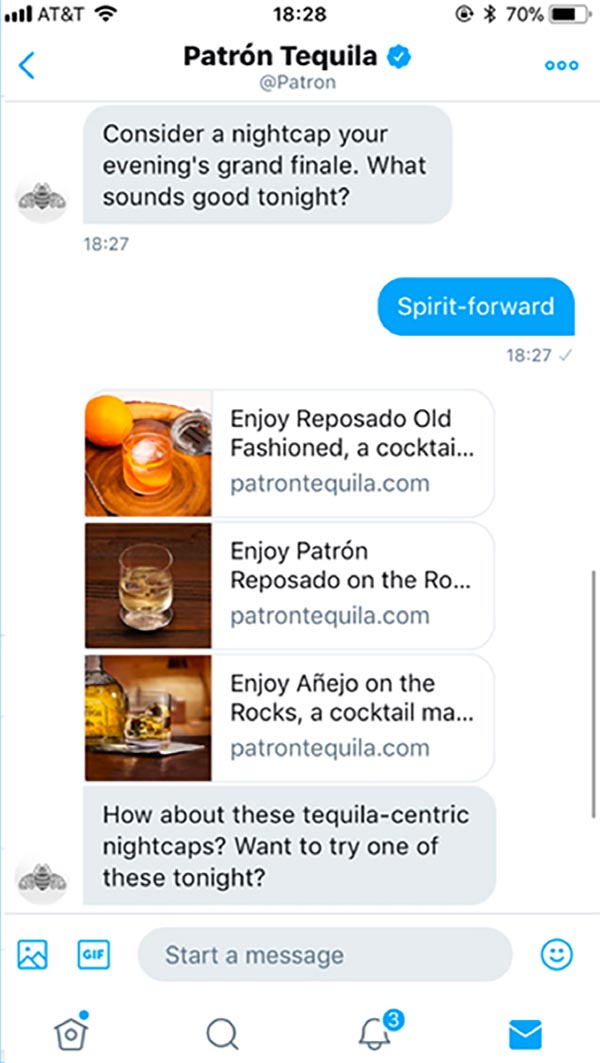Switch to the Search tab

[x=222, y=1034]
